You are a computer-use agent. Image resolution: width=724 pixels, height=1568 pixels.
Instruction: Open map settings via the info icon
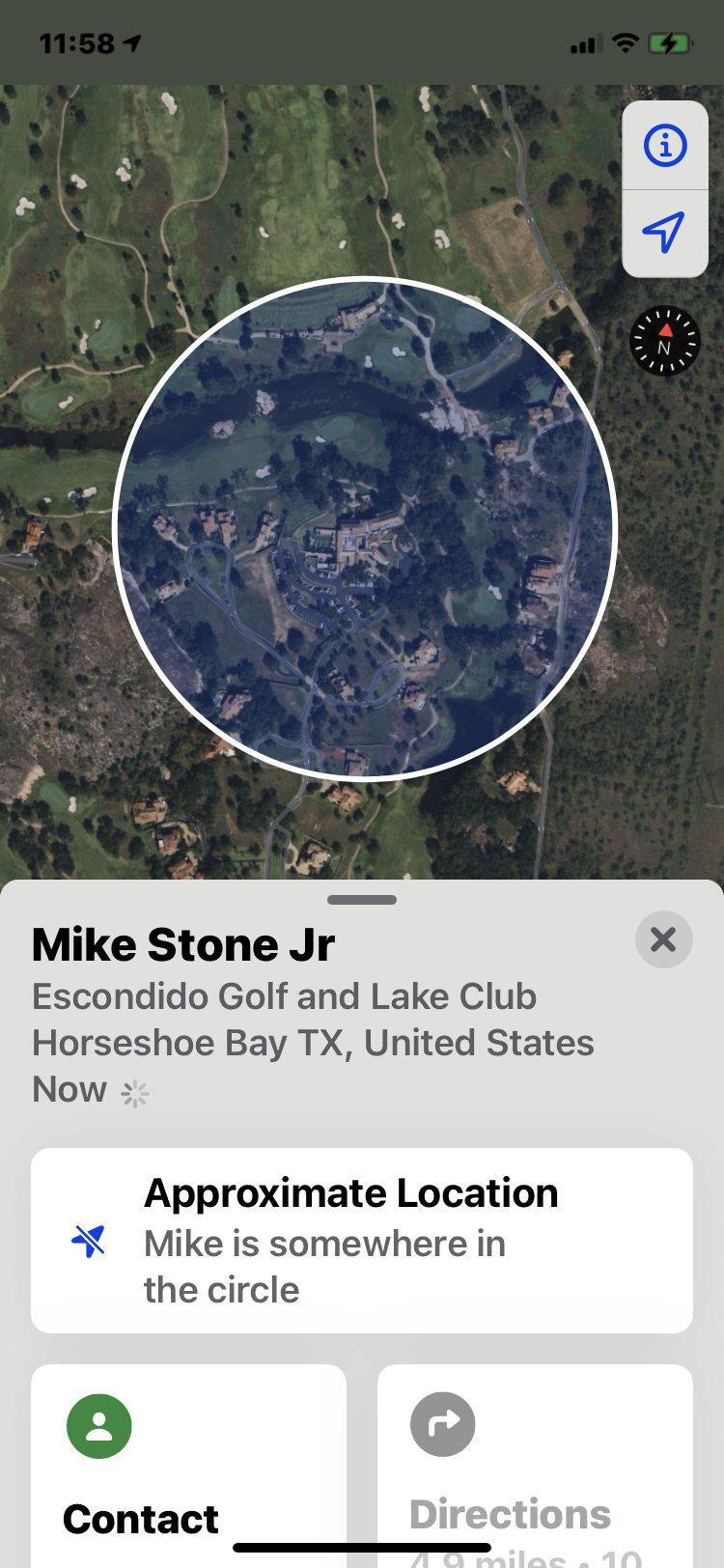(664, 145)
